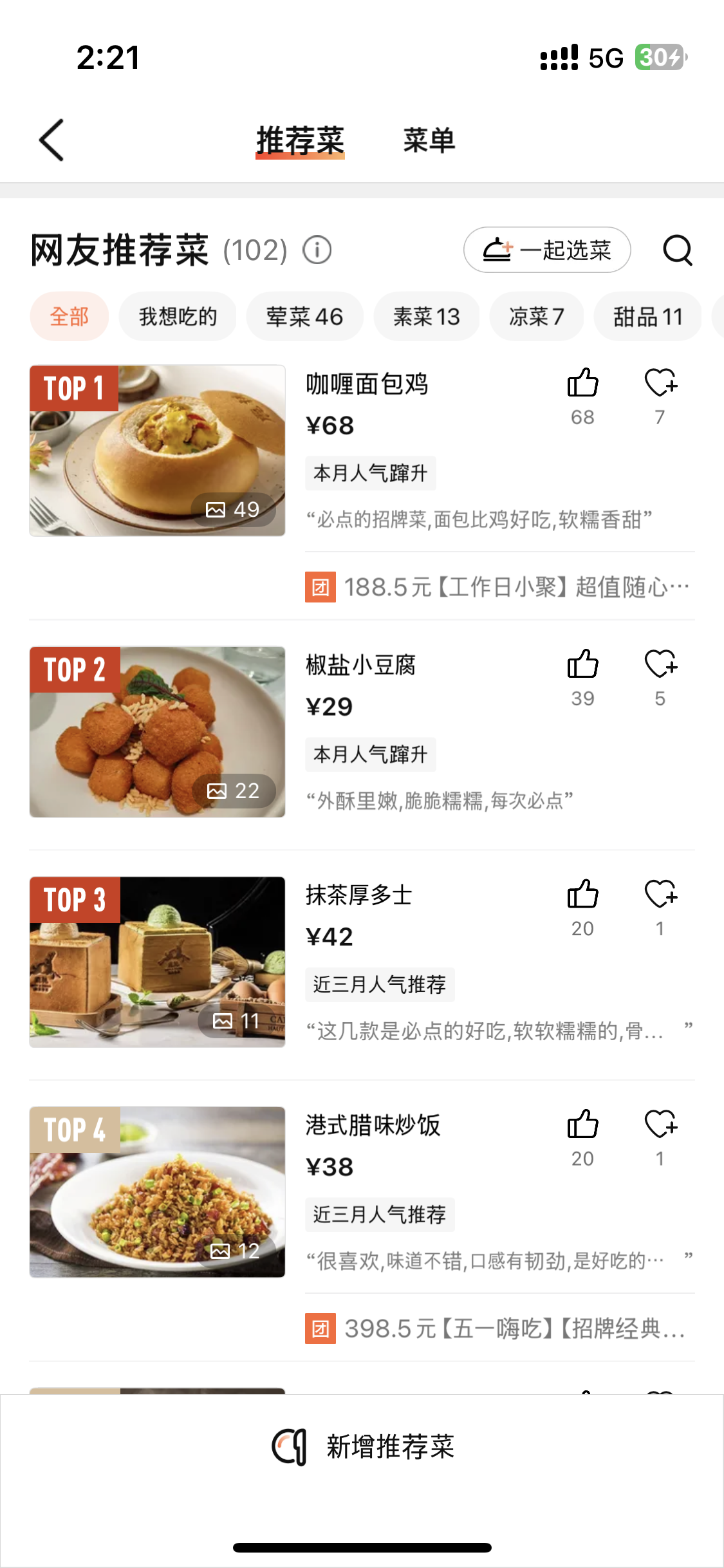Screen dimensions: 724x1568
Task: Tap the 一起选菜 button
Action: point(546,250)
